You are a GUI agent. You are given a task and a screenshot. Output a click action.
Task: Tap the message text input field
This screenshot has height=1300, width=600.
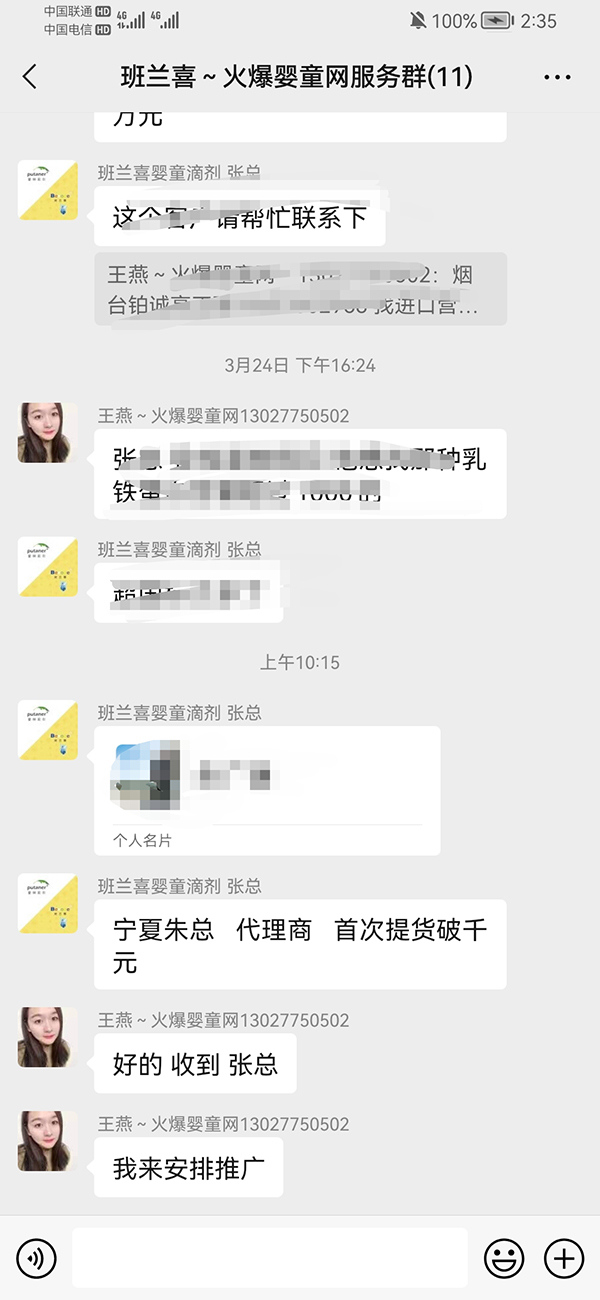(269, 1258)
